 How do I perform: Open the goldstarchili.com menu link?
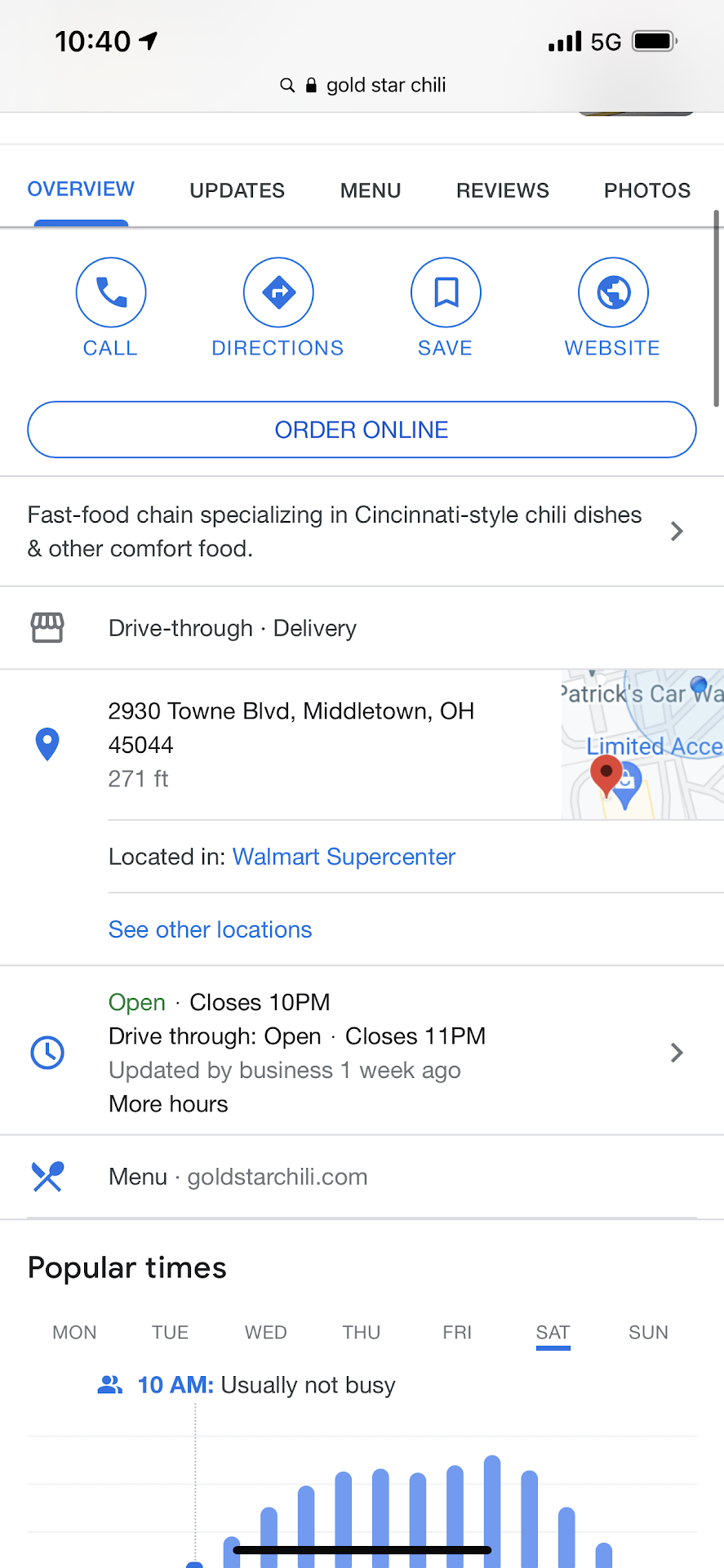[278, 1177]
